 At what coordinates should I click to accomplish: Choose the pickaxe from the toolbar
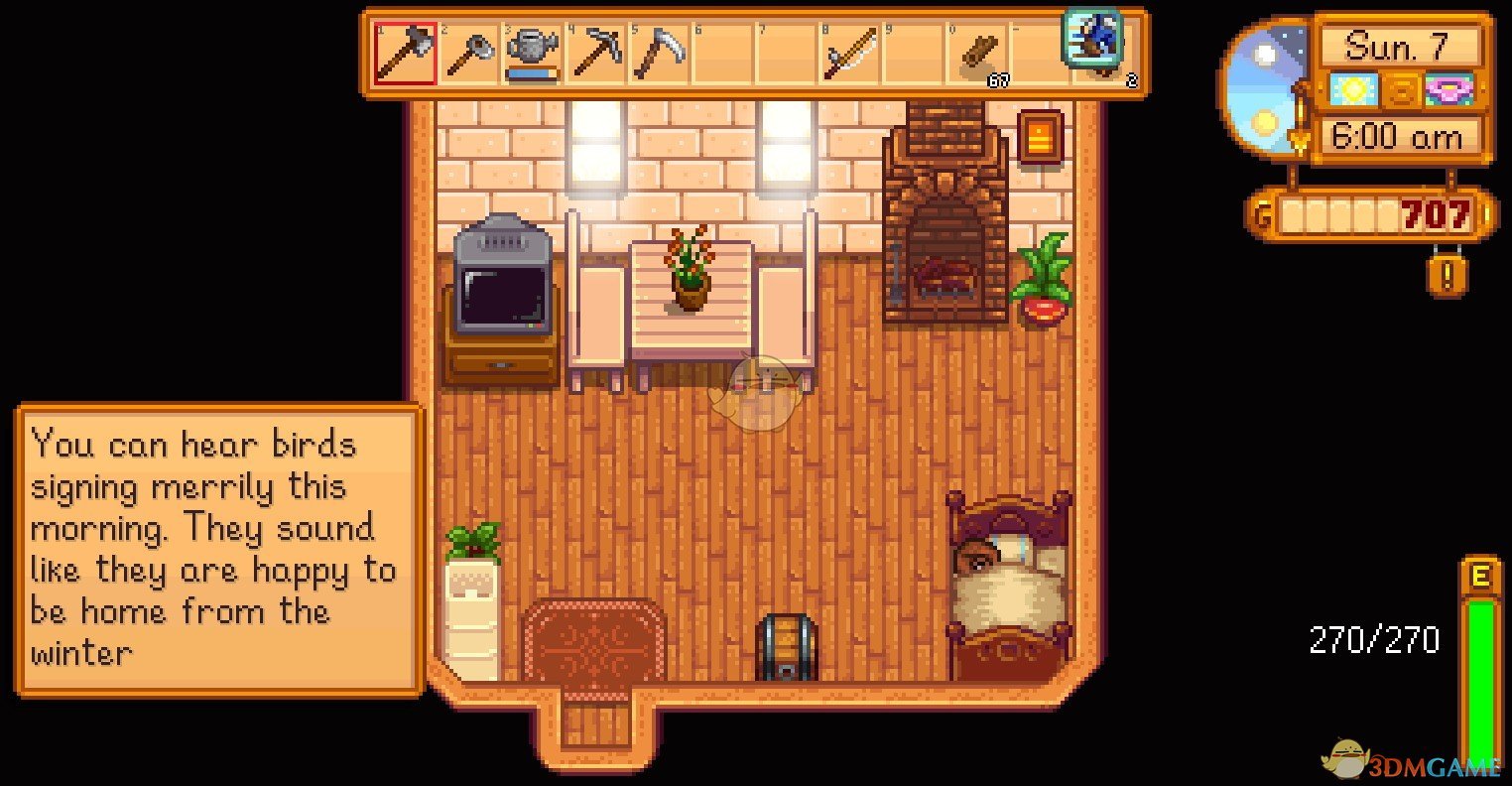pos(597,54)
